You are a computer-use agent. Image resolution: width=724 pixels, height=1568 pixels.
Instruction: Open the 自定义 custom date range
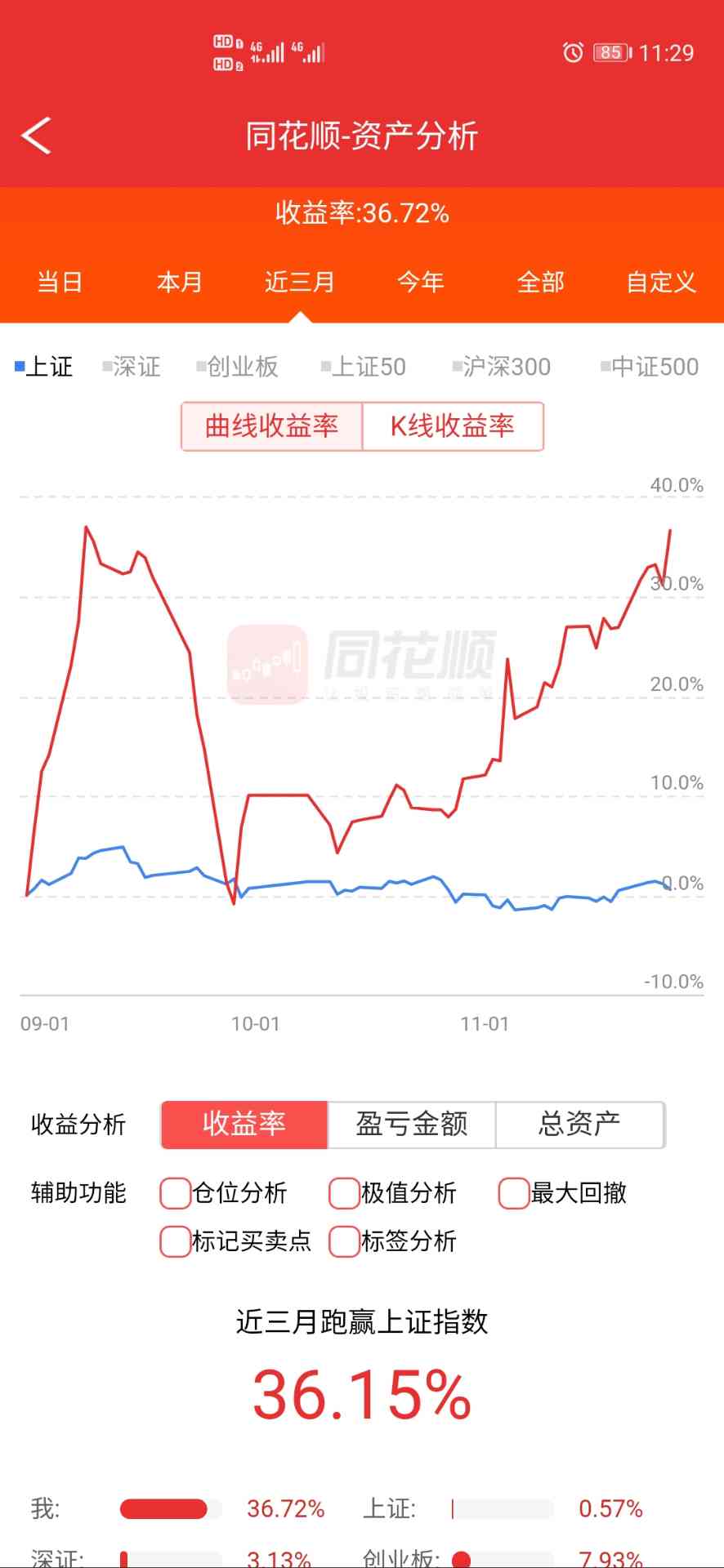(660, 283)
